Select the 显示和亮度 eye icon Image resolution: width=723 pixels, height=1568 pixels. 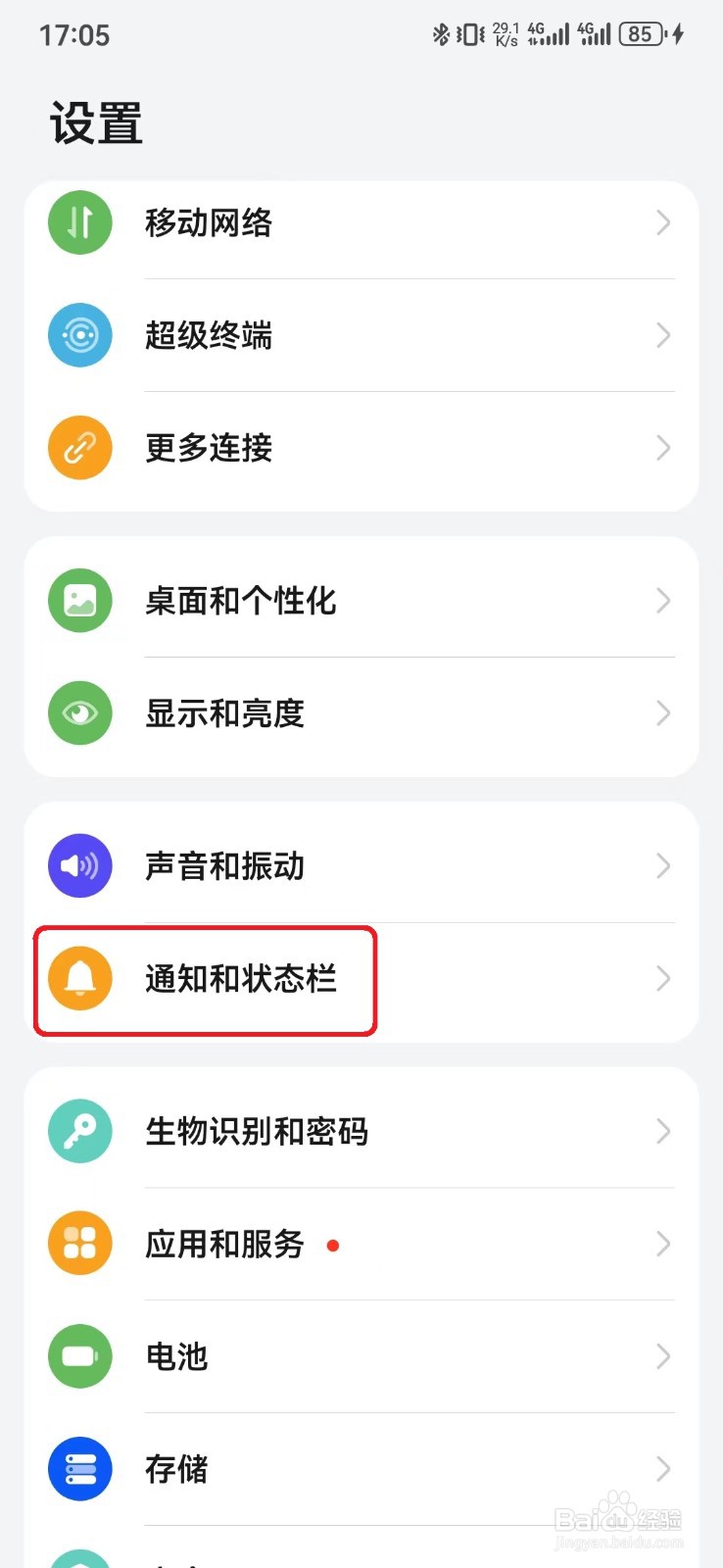click(79, 713)
